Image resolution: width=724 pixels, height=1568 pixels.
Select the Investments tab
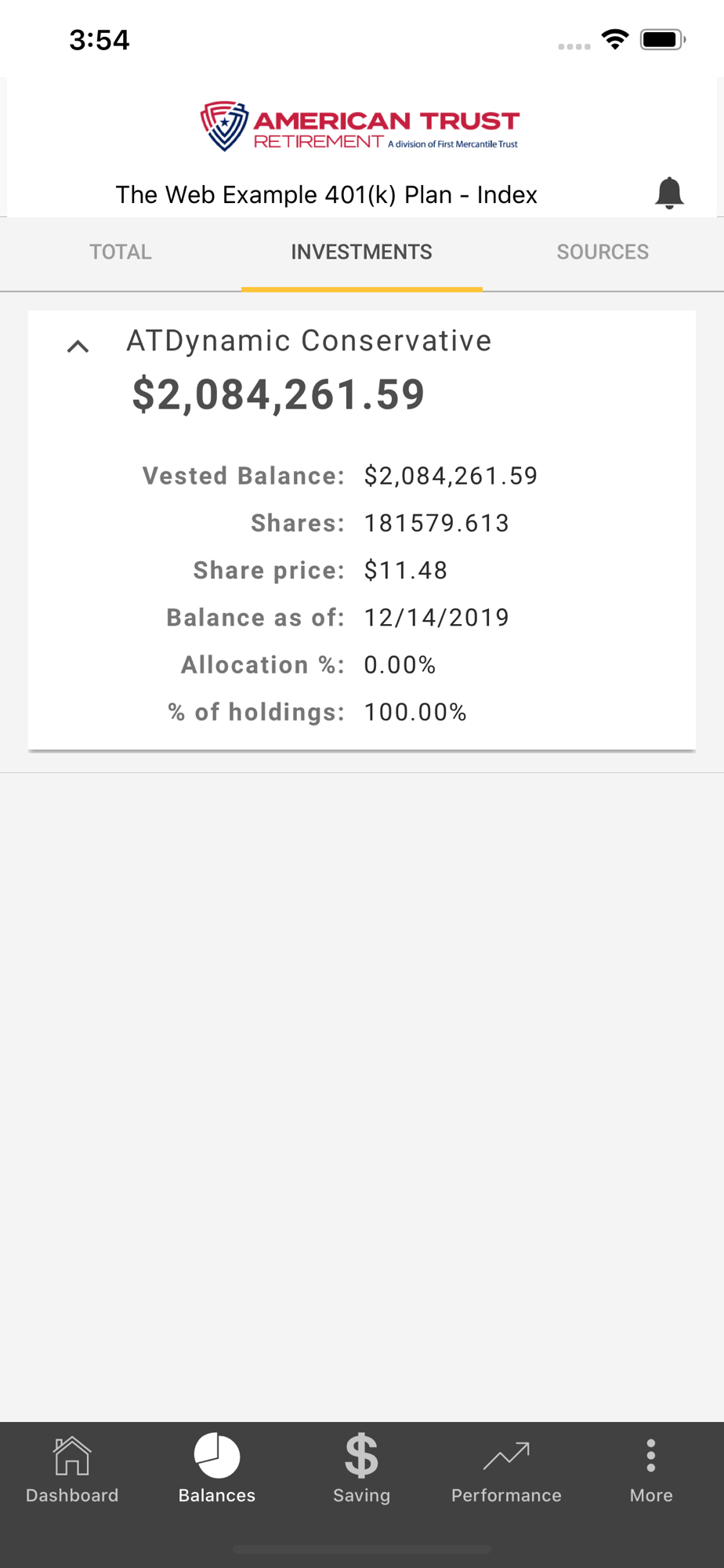362,252
